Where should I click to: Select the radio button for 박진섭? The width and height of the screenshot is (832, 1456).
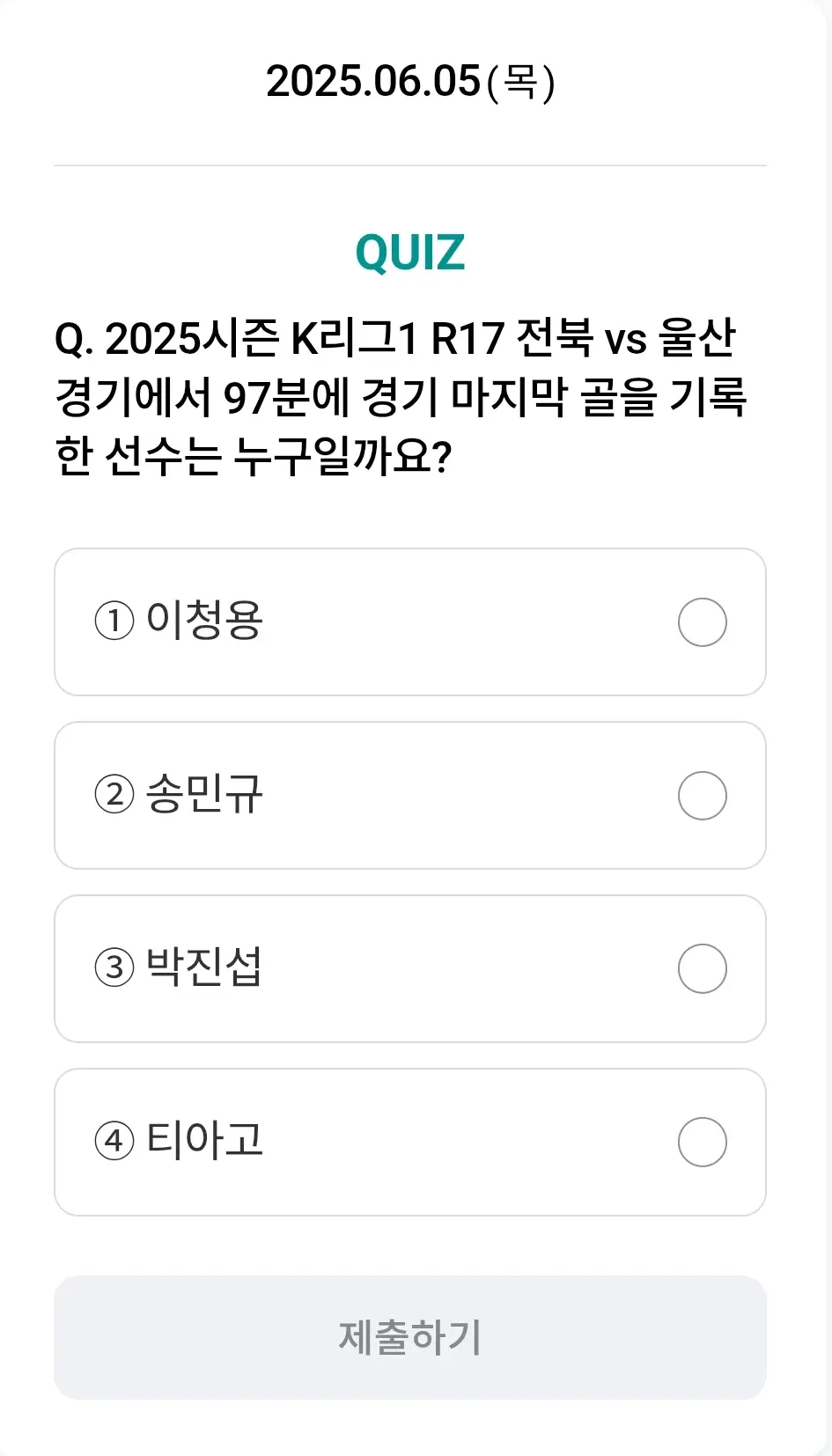click(702, 969)
